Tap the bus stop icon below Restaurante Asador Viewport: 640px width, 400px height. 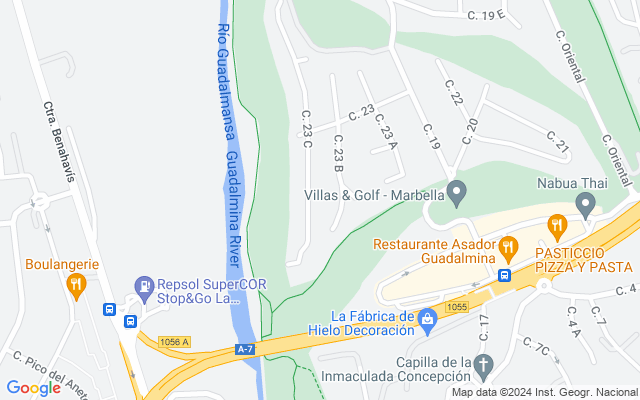tap(505, 275)
